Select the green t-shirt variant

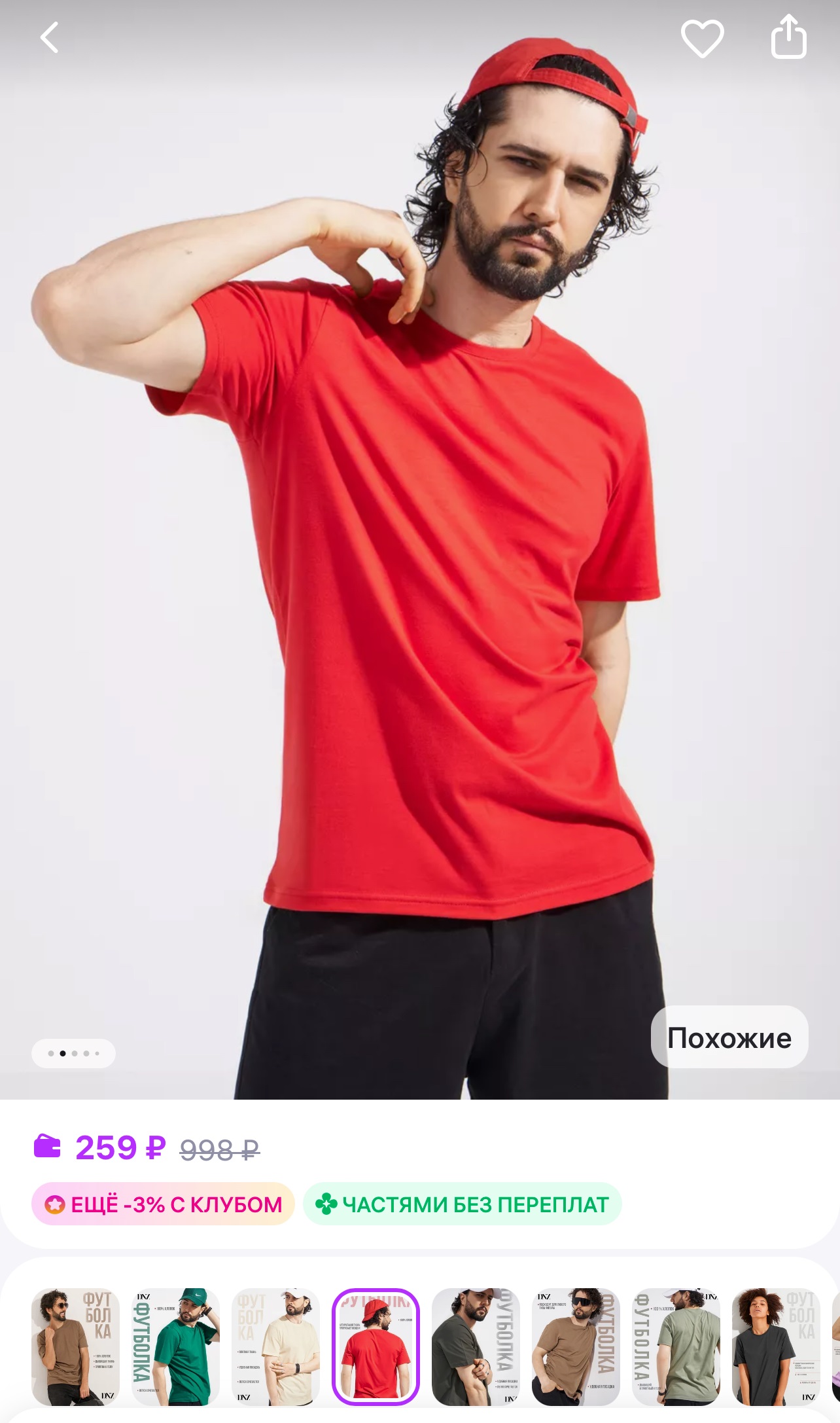pos(176,1347)
